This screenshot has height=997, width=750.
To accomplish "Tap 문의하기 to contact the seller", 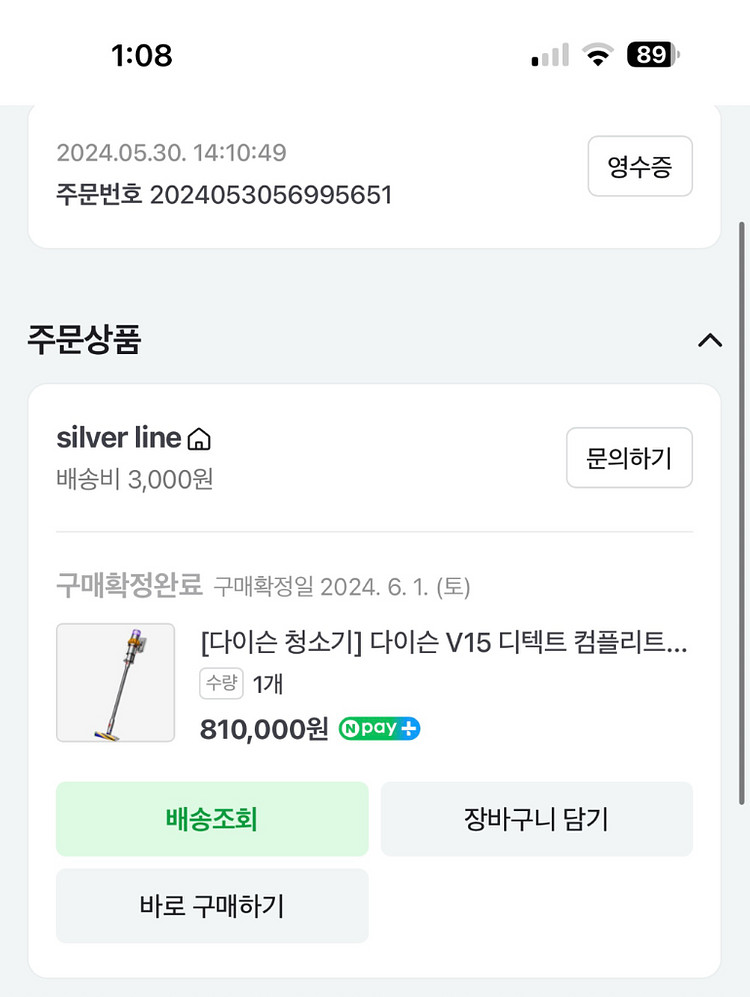I will (x=629, y=458).
